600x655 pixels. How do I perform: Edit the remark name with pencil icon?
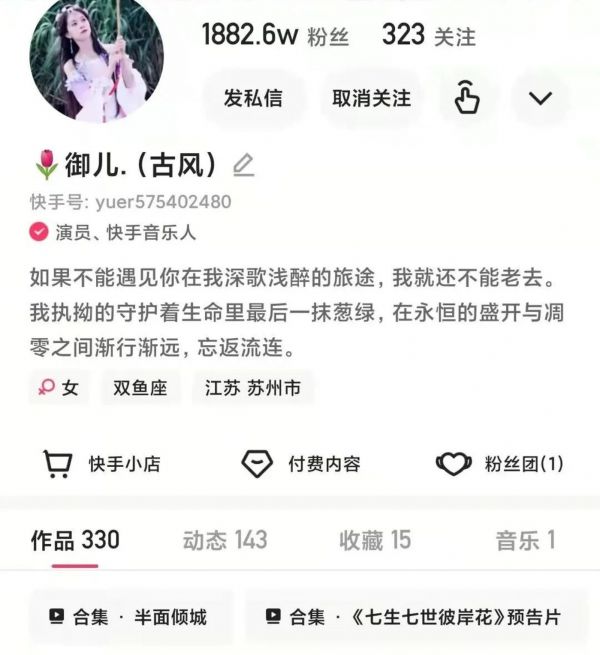coord(243,166)
